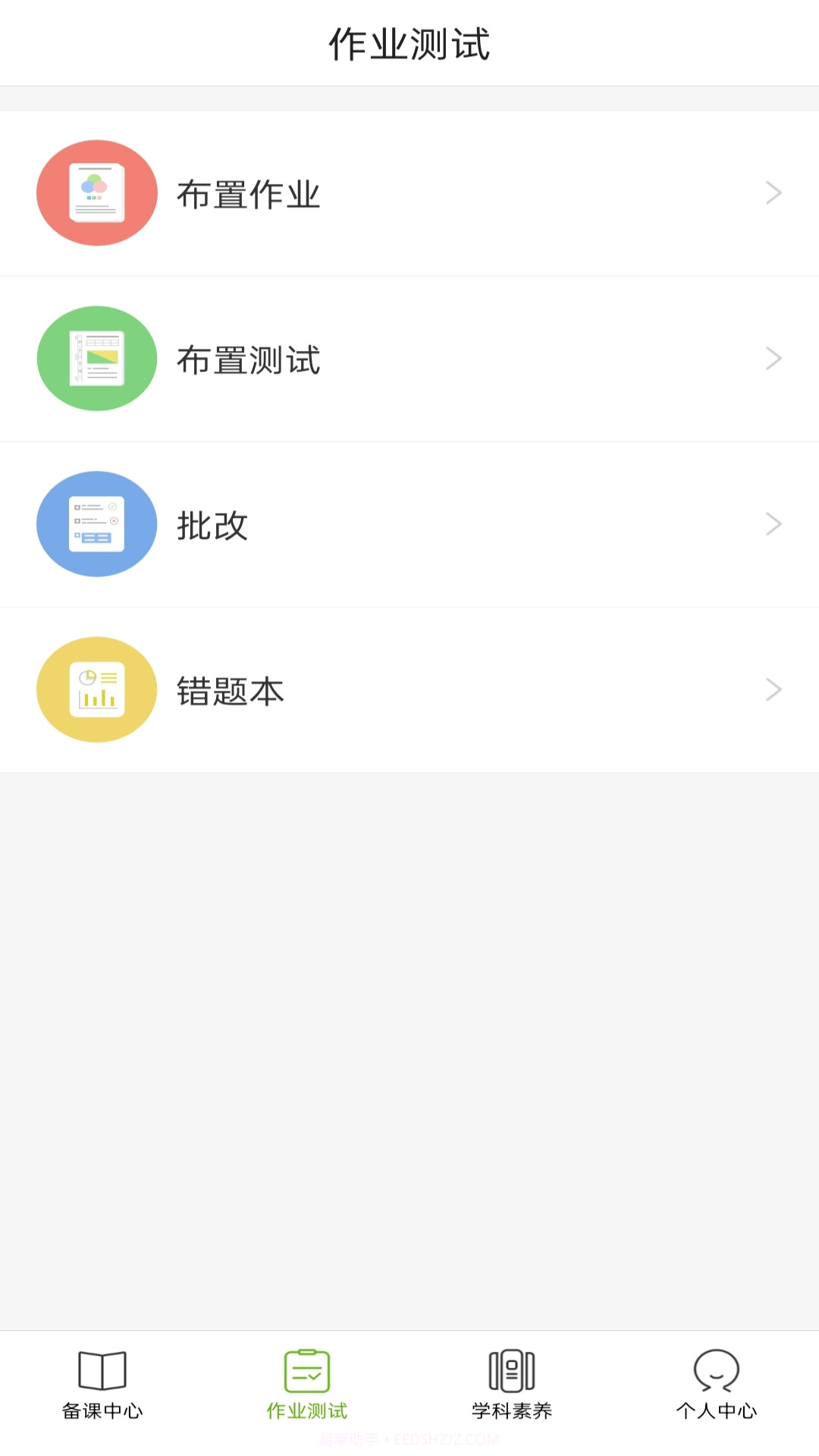
Task: Click the yellow 错题本 chart icon
Action: 96,689
